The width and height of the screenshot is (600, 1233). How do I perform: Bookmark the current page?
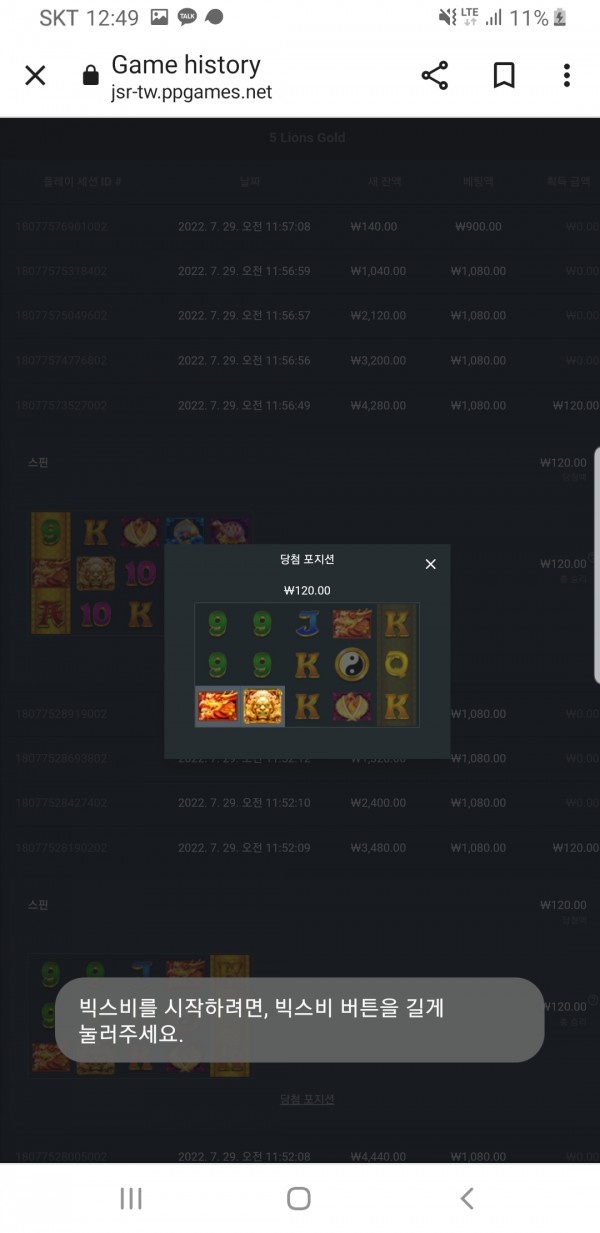pyautogui.click(x=504, y=76)
